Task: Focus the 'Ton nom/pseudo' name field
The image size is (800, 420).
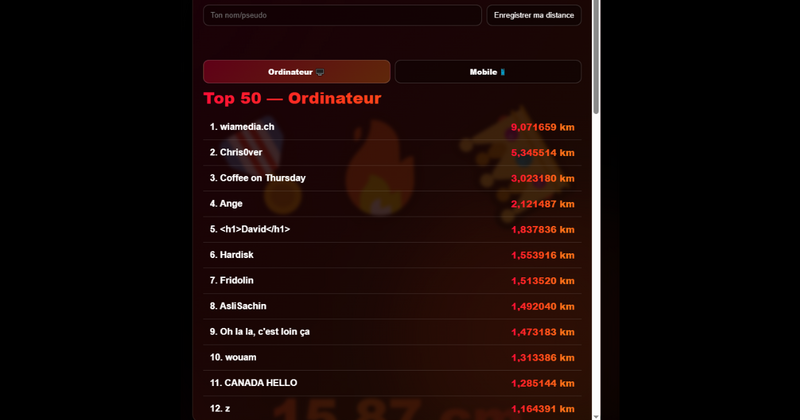Action: [342, 15]
